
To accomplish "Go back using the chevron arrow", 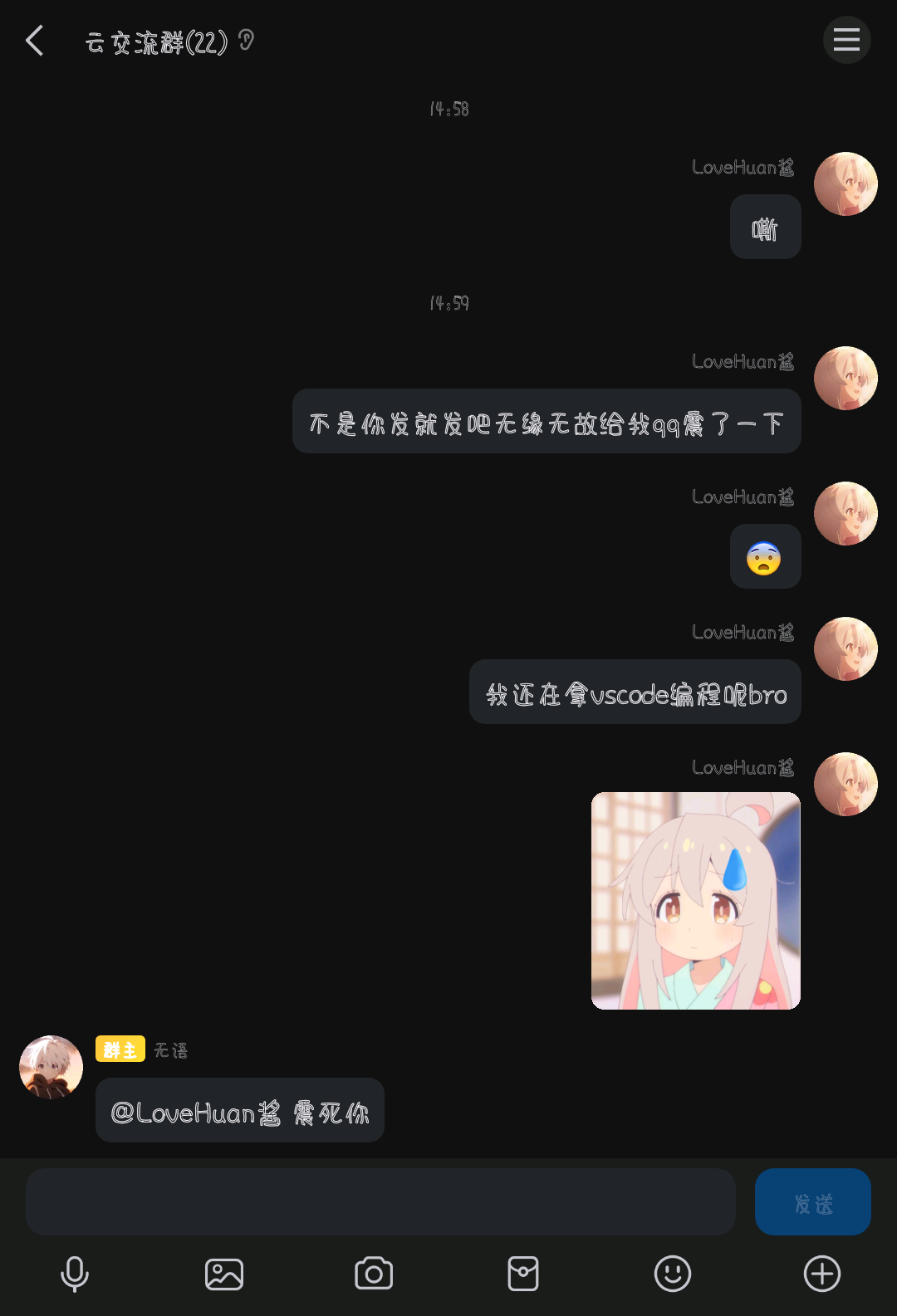I will point(34,40).
